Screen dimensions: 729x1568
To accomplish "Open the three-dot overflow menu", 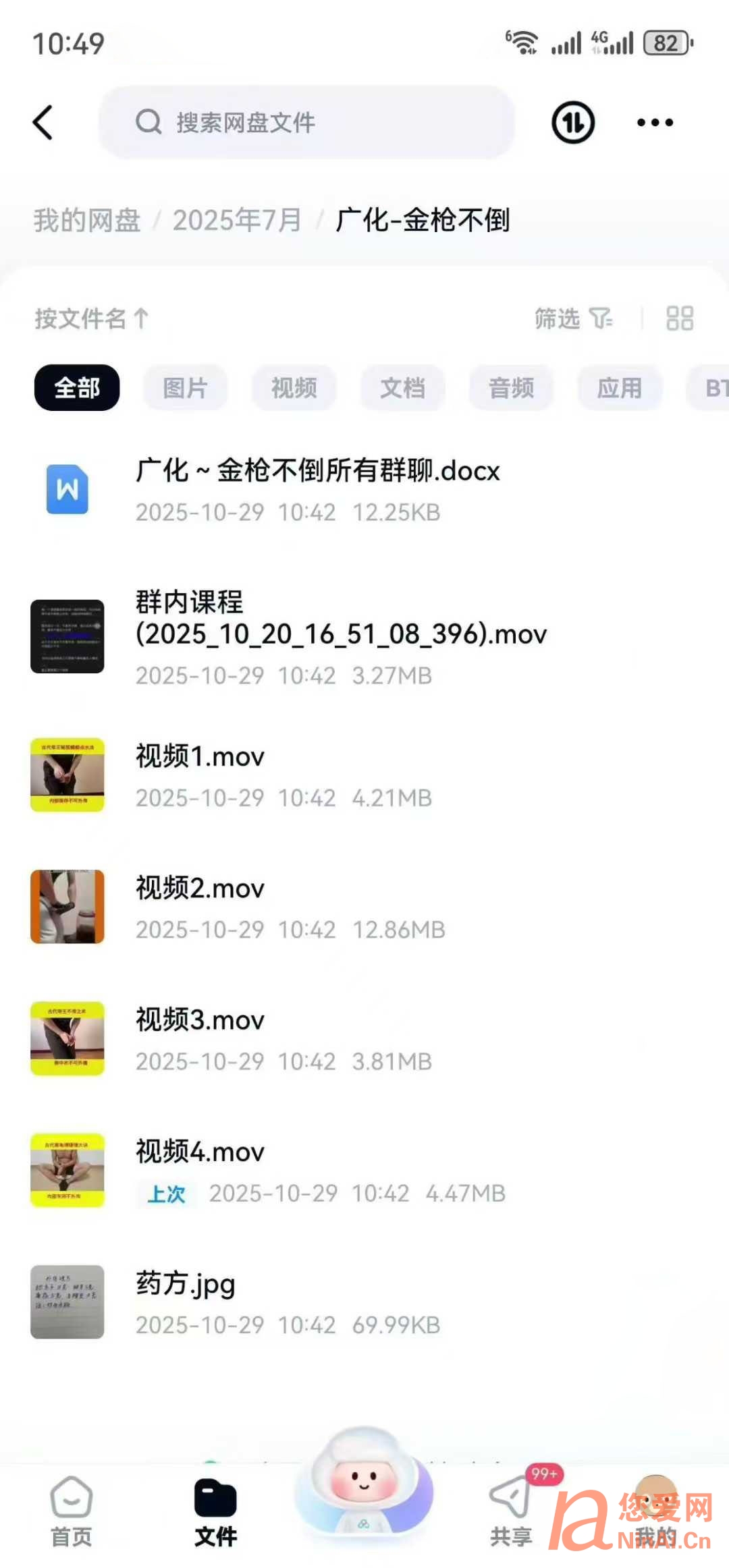I will [x=655, y=123].
